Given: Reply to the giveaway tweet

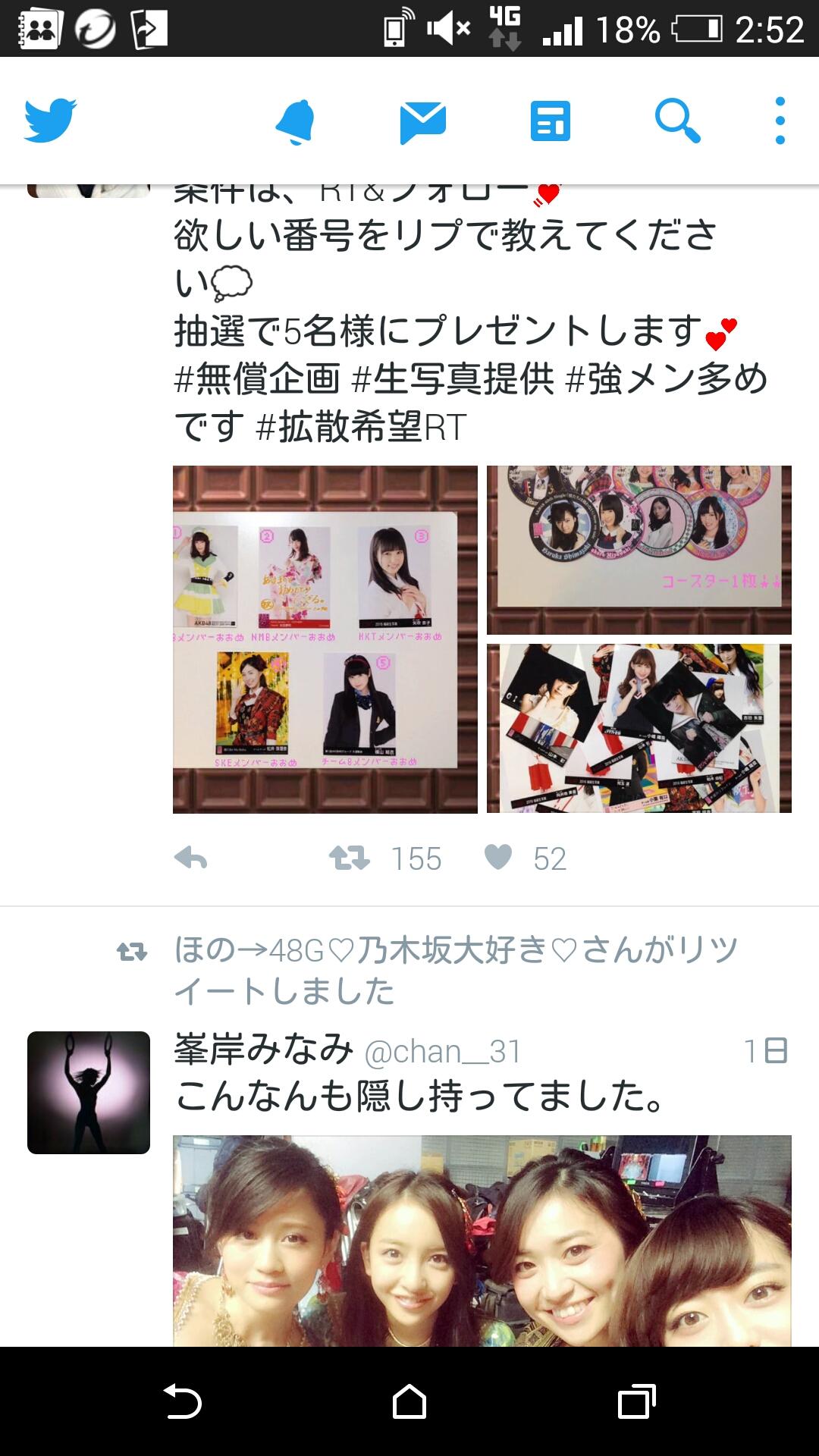Looking at the screenshot, I should pos(190,858).
